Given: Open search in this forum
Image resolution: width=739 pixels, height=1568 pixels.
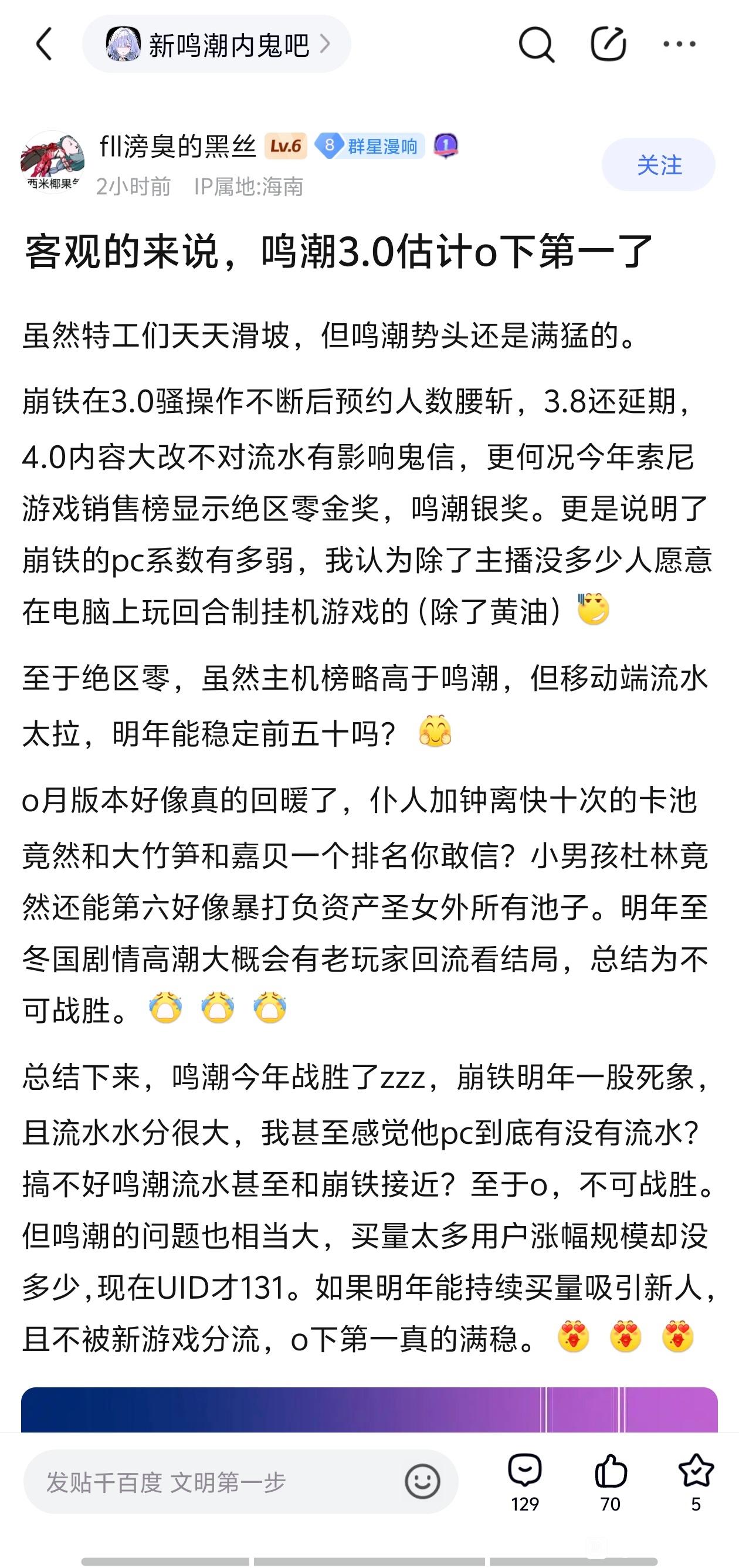Looking at the screenshot, I should pyautogui.click(x=535, y=45).
